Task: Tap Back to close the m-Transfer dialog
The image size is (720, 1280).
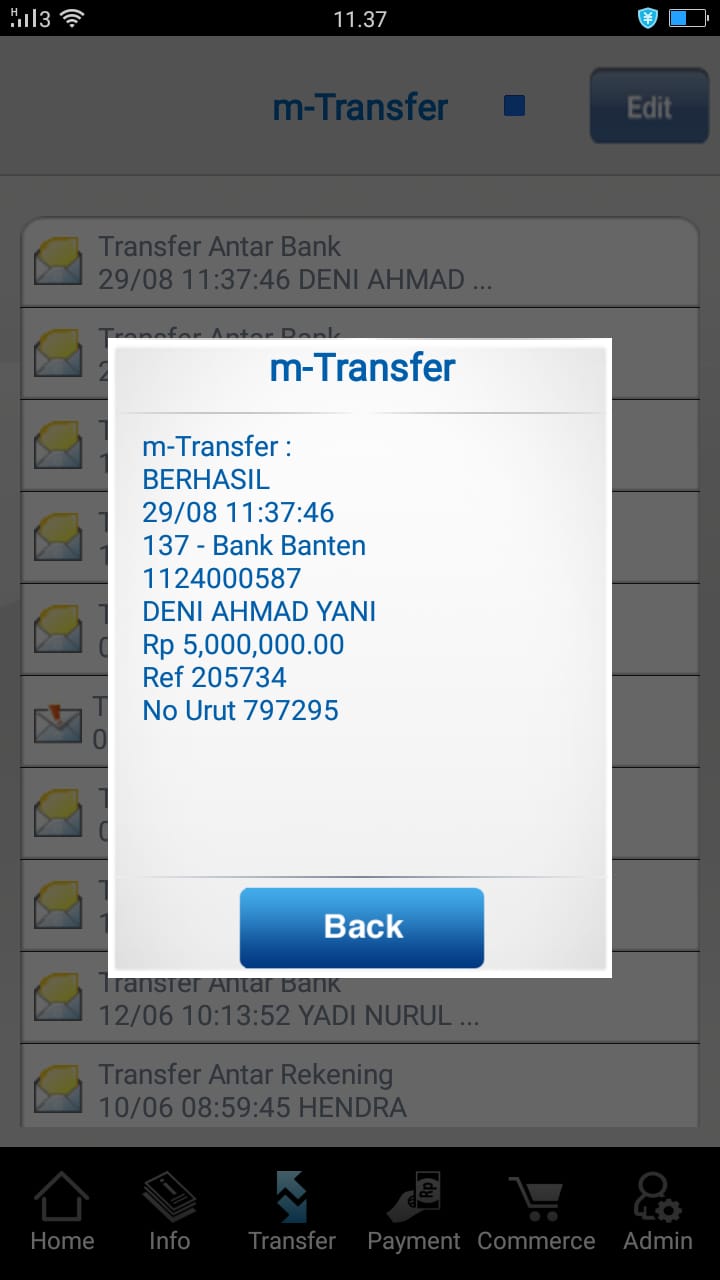Action: (x=361, y=927)
